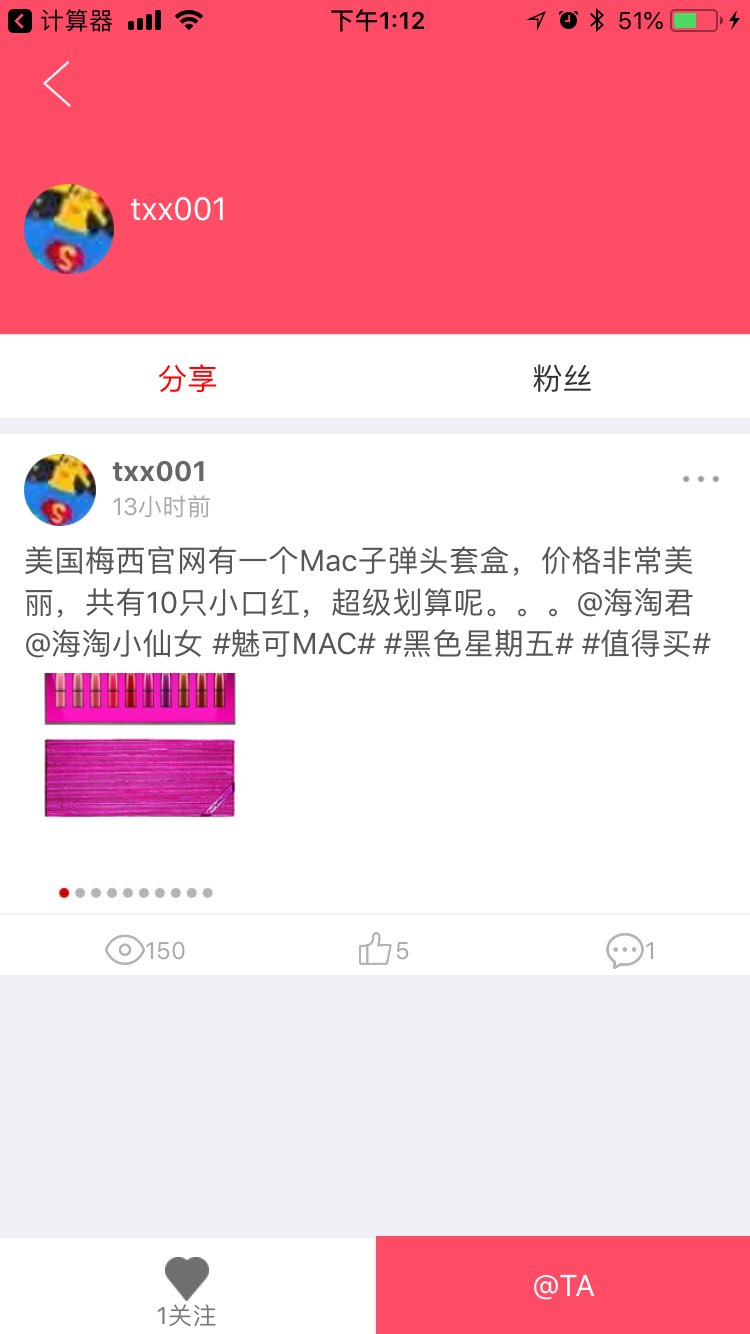Mention this user with @TA

563,1286
